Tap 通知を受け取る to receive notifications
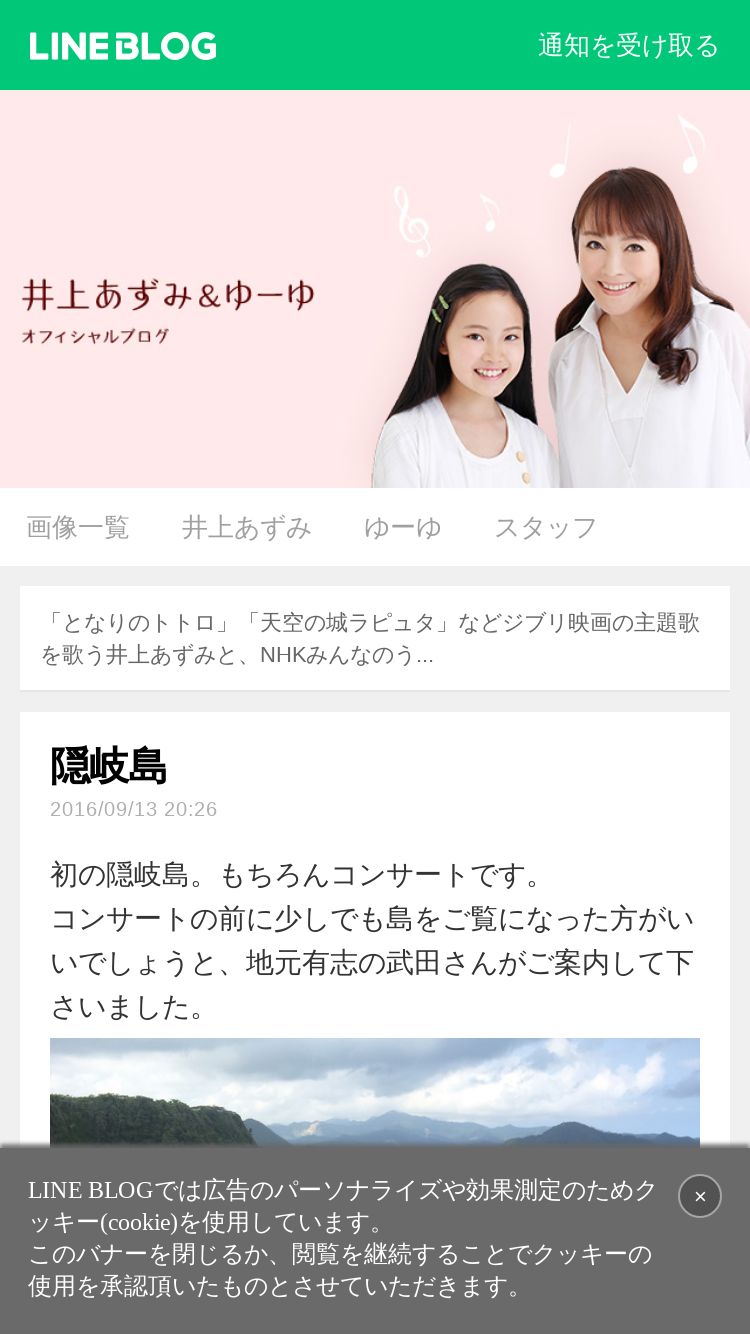 628,46
